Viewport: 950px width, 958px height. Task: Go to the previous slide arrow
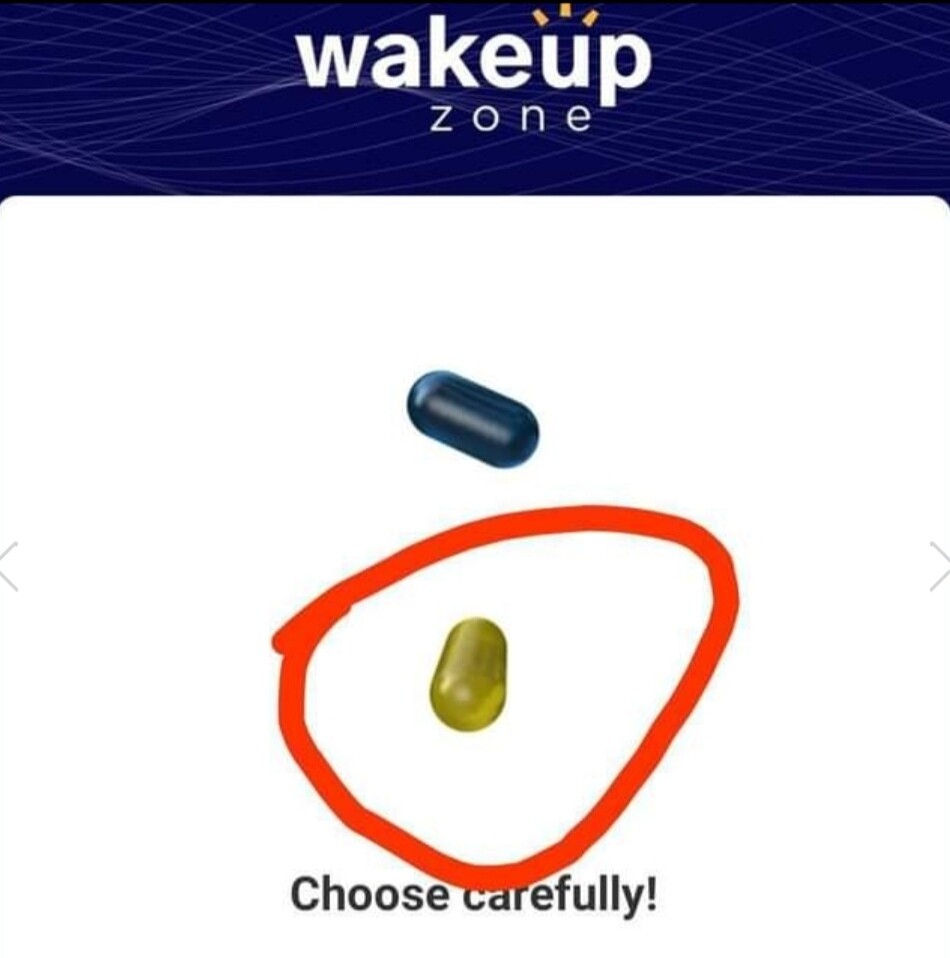pyautogui.click(x=9, y=566)
